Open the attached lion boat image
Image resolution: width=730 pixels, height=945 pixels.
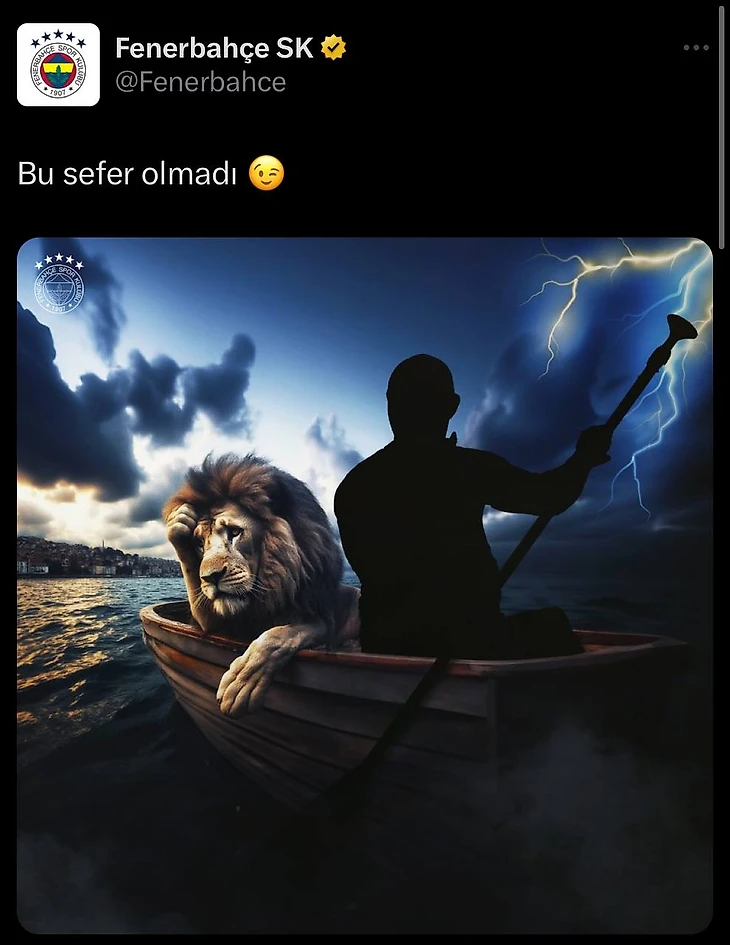tap(364, 585)
